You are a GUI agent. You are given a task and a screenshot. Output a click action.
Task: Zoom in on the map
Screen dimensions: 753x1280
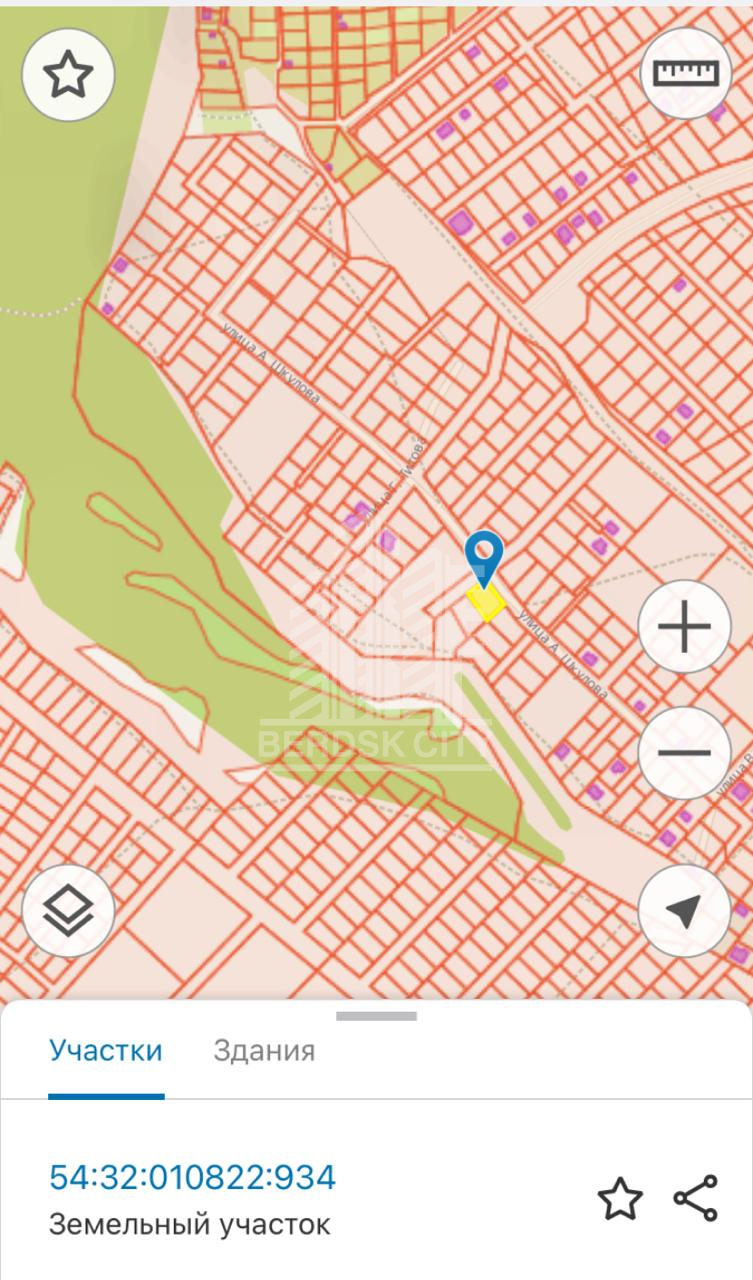[x=684, y=627]
